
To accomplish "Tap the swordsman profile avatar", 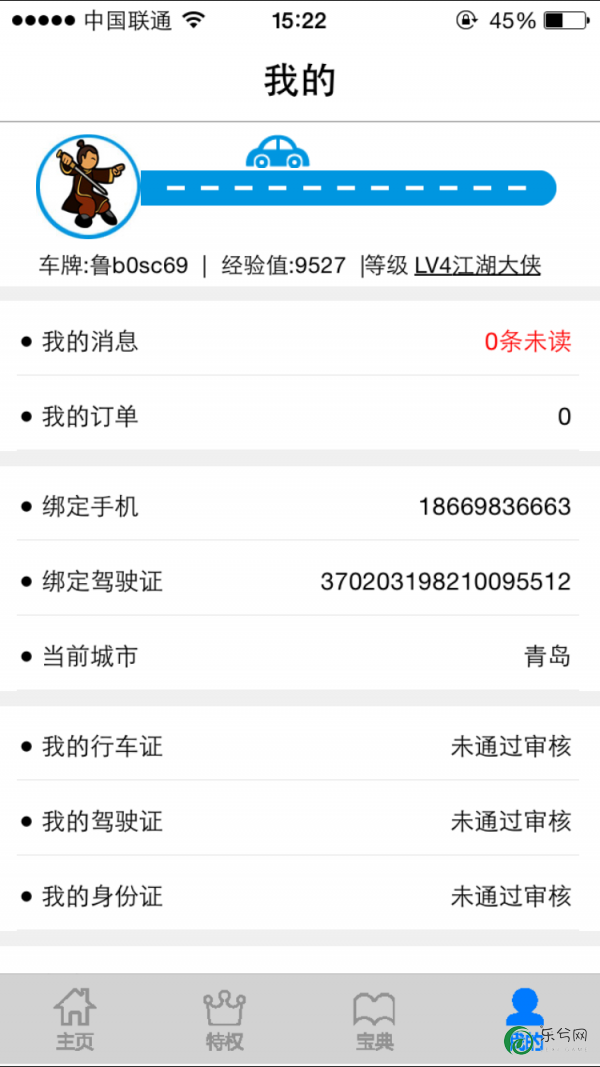I will tap(88, 186).
